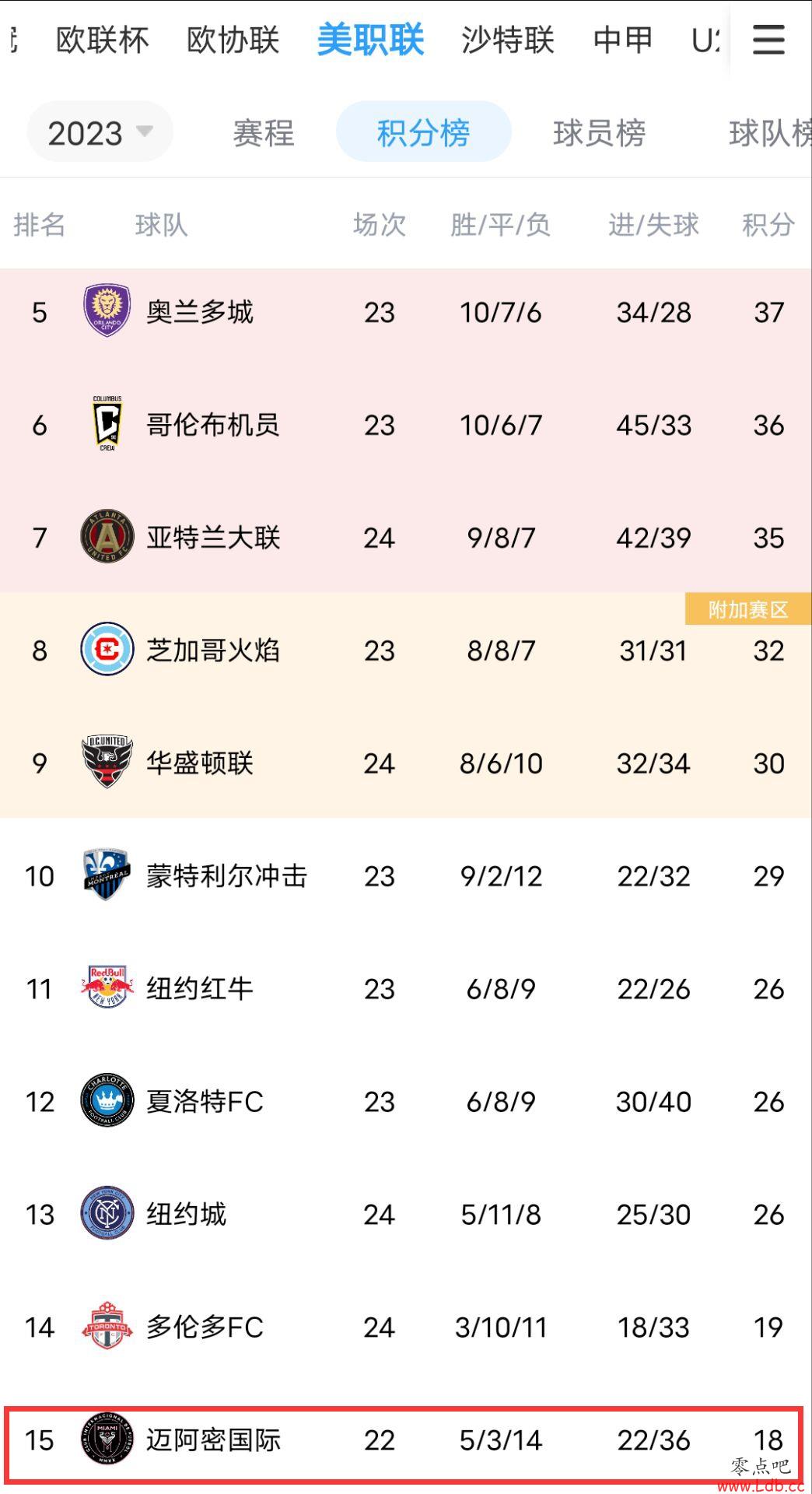View 夏洛特FC team details
This screenshot has height=1494, width=812.
click(x=406, y=1101)
